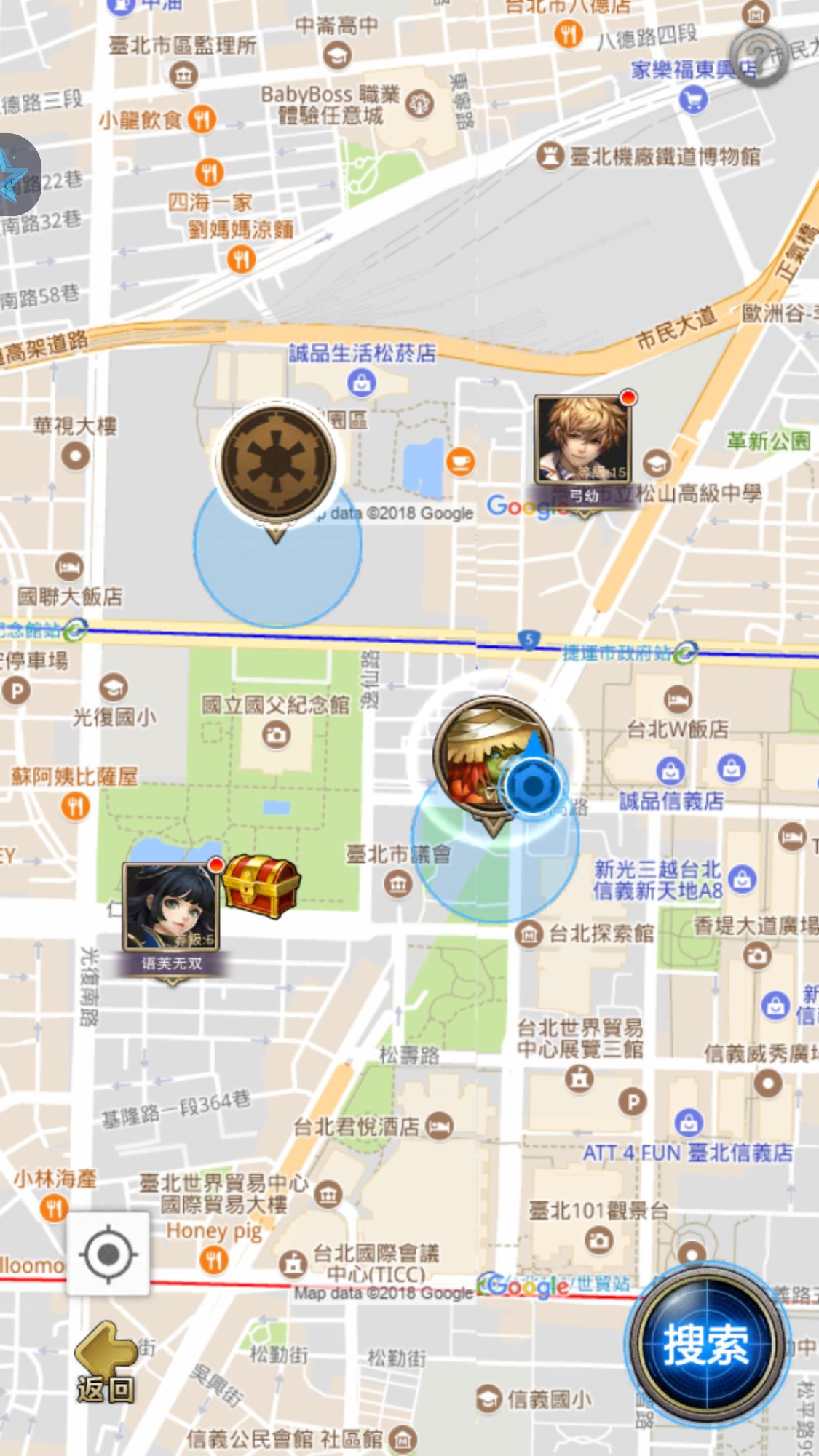Go back with the 返回 arrow

point(106,1363)
